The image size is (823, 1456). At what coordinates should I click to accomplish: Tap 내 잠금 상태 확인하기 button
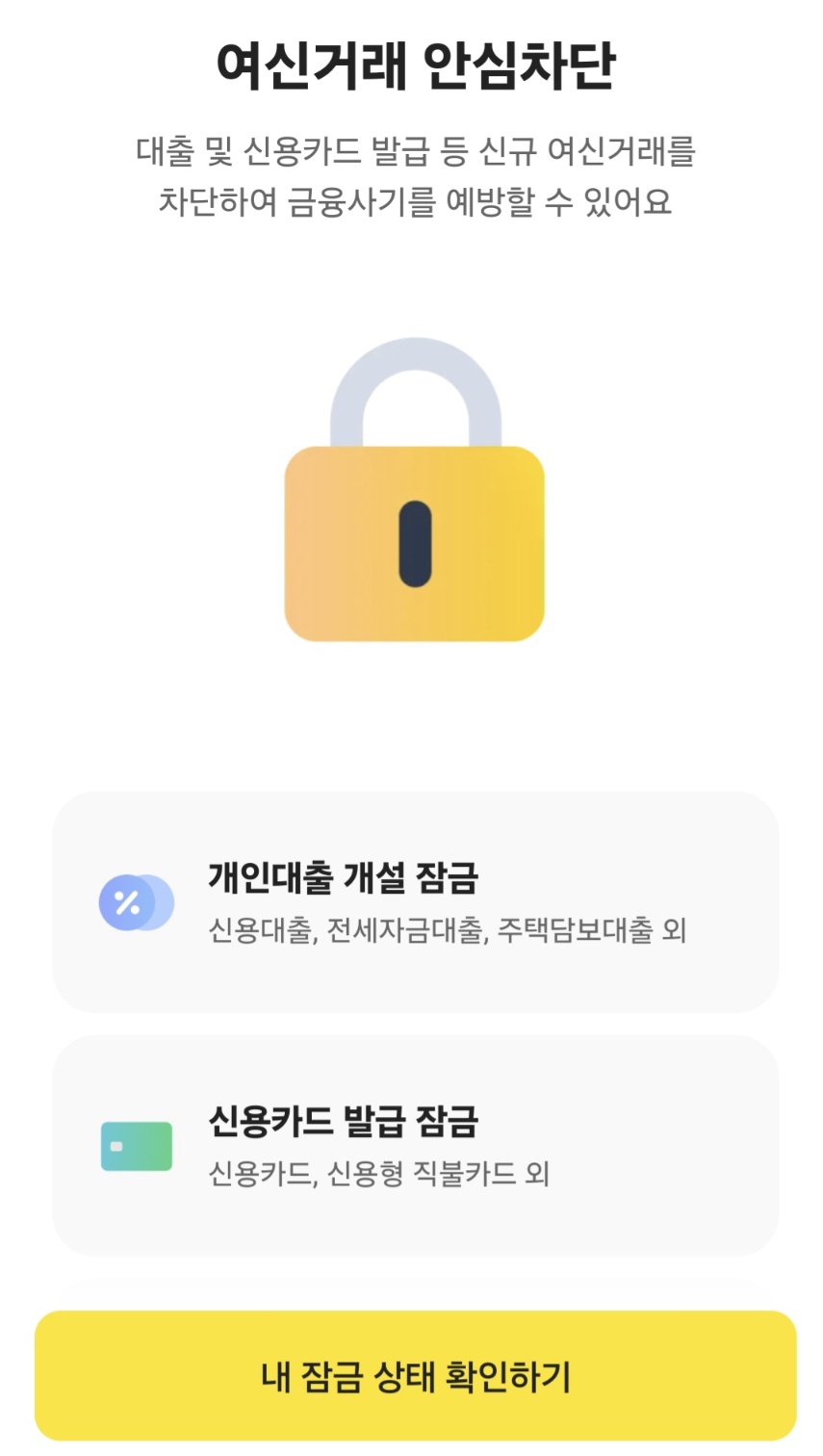point(415,1375)
